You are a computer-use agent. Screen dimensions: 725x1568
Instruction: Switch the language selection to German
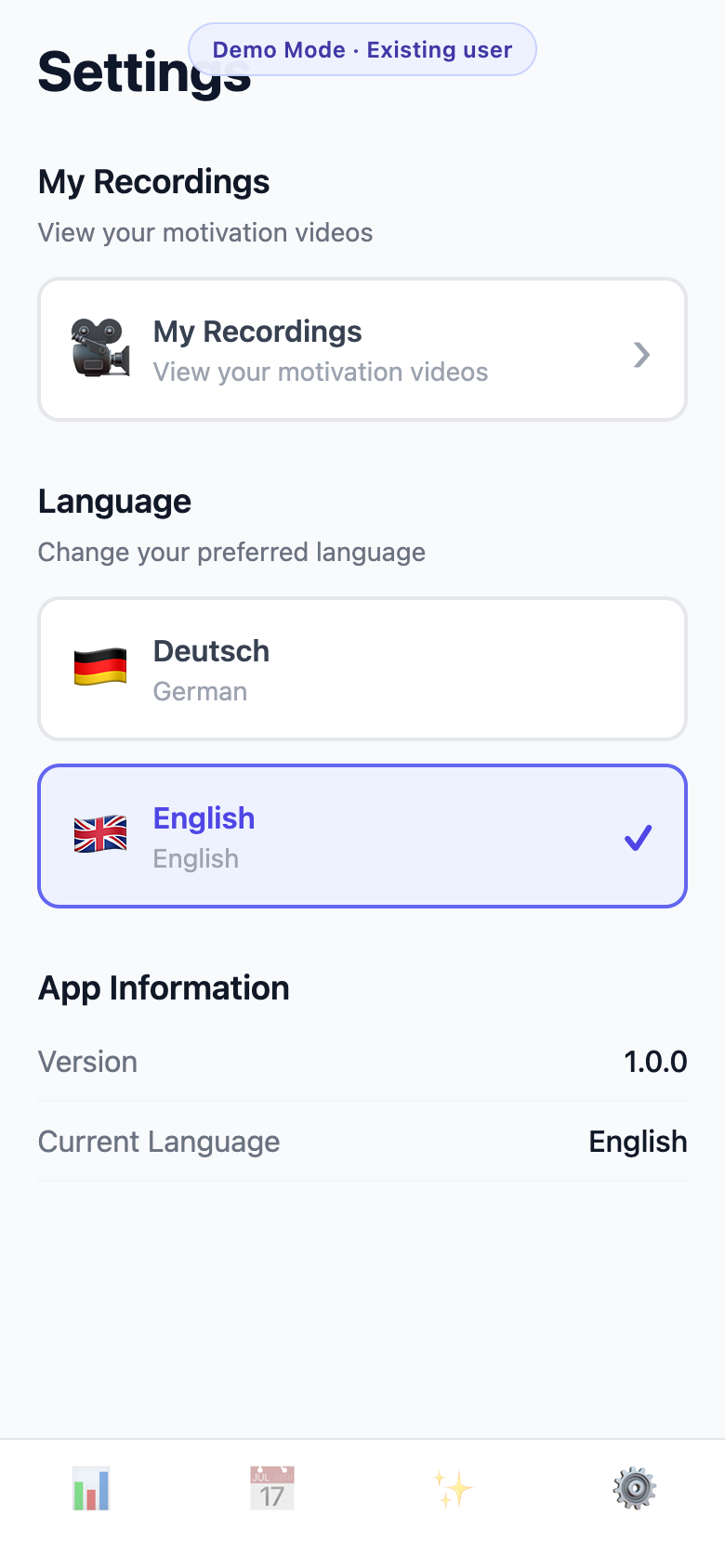tap(362, 668)
